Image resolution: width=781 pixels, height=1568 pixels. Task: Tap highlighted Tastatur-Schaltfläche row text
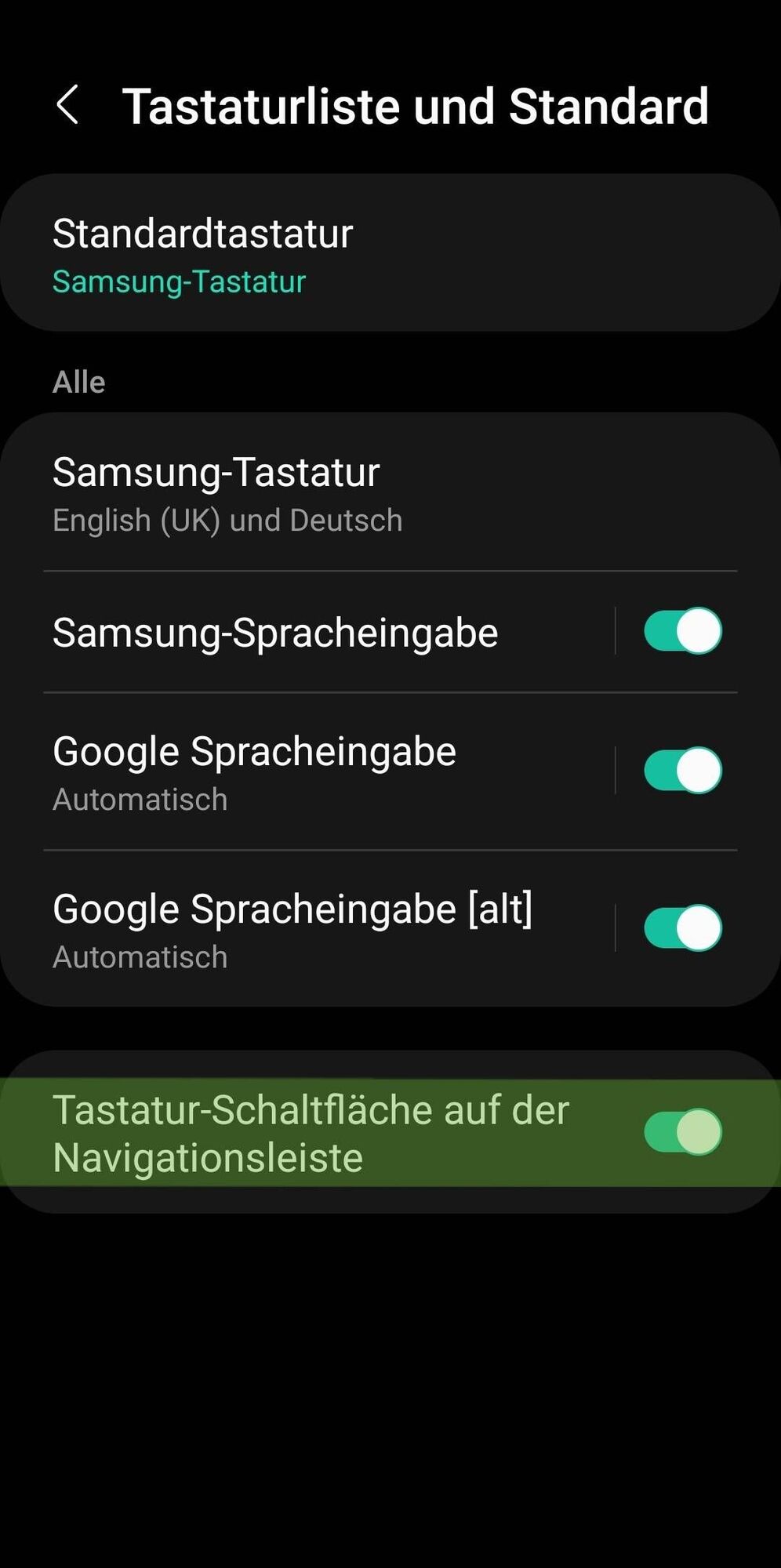point(310,1131)
